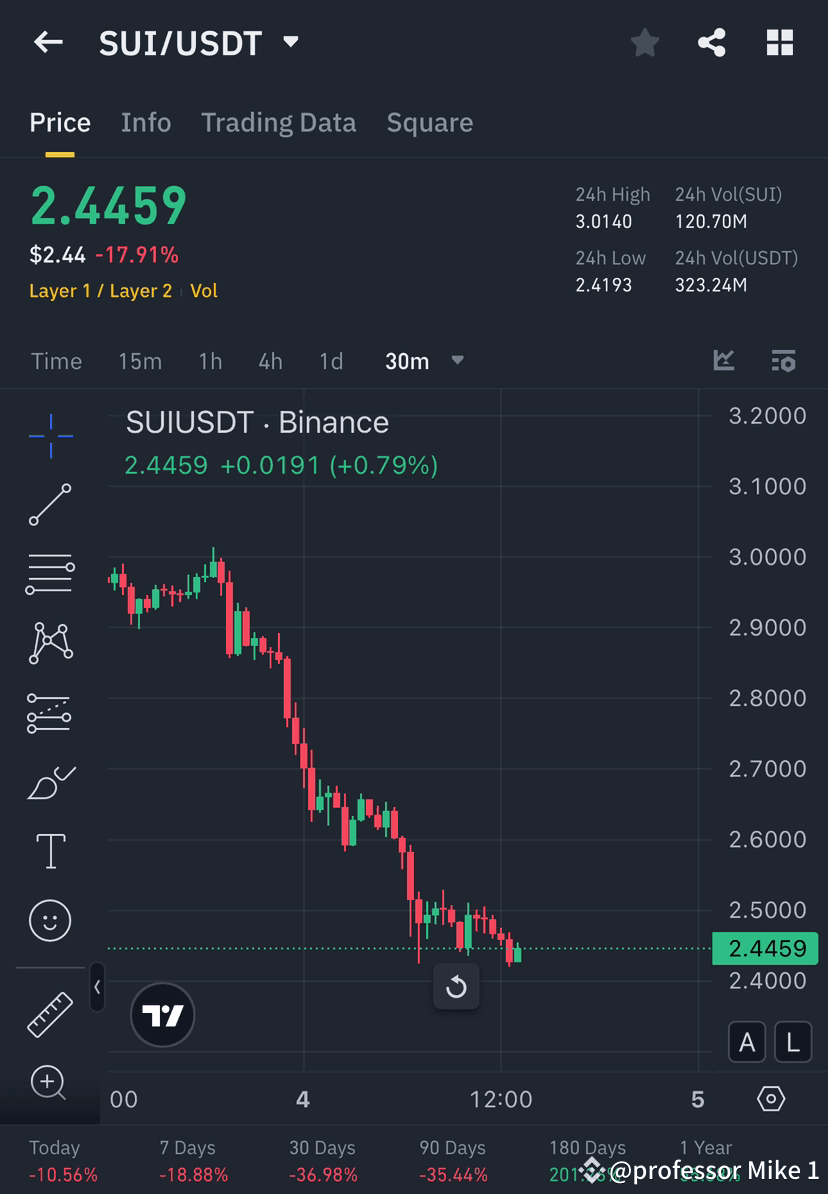Screen dimensions: 828x1194
Task: Switch to the Trading Data tab
Action: tap(278, 122)
